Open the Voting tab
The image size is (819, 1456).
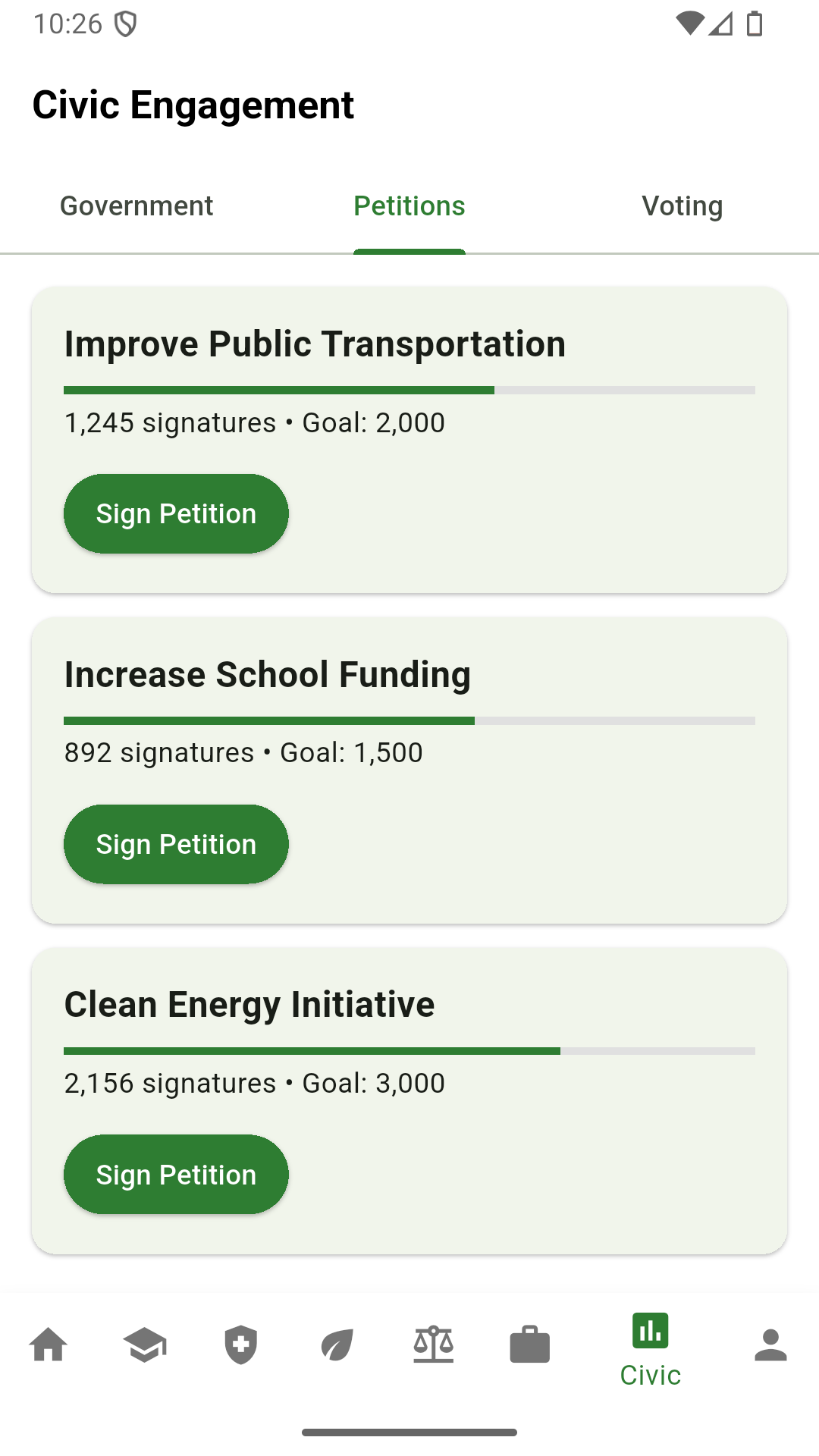coord(682,206)
